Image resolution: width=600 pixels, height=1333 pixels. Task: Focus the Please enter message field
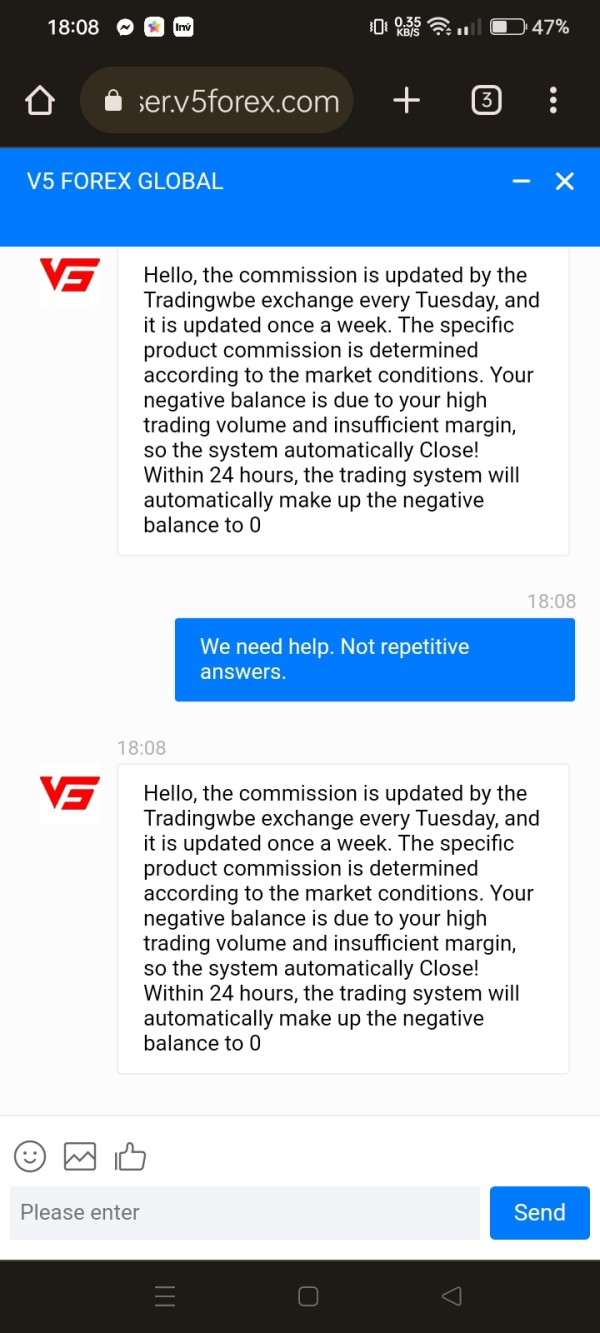[245, 1213]
